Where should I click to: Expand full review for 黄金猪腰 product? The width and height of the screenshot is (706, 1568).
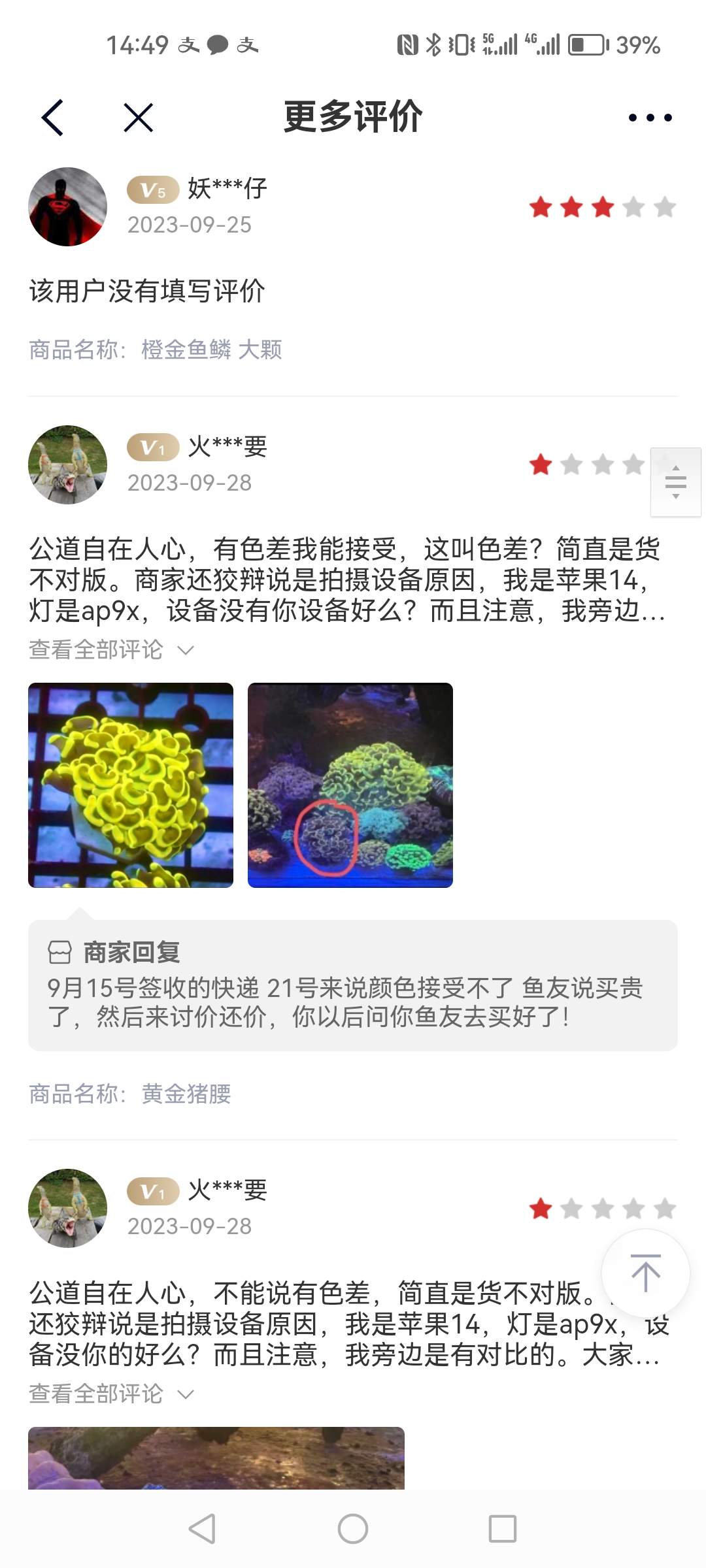[x=111, y=649]
